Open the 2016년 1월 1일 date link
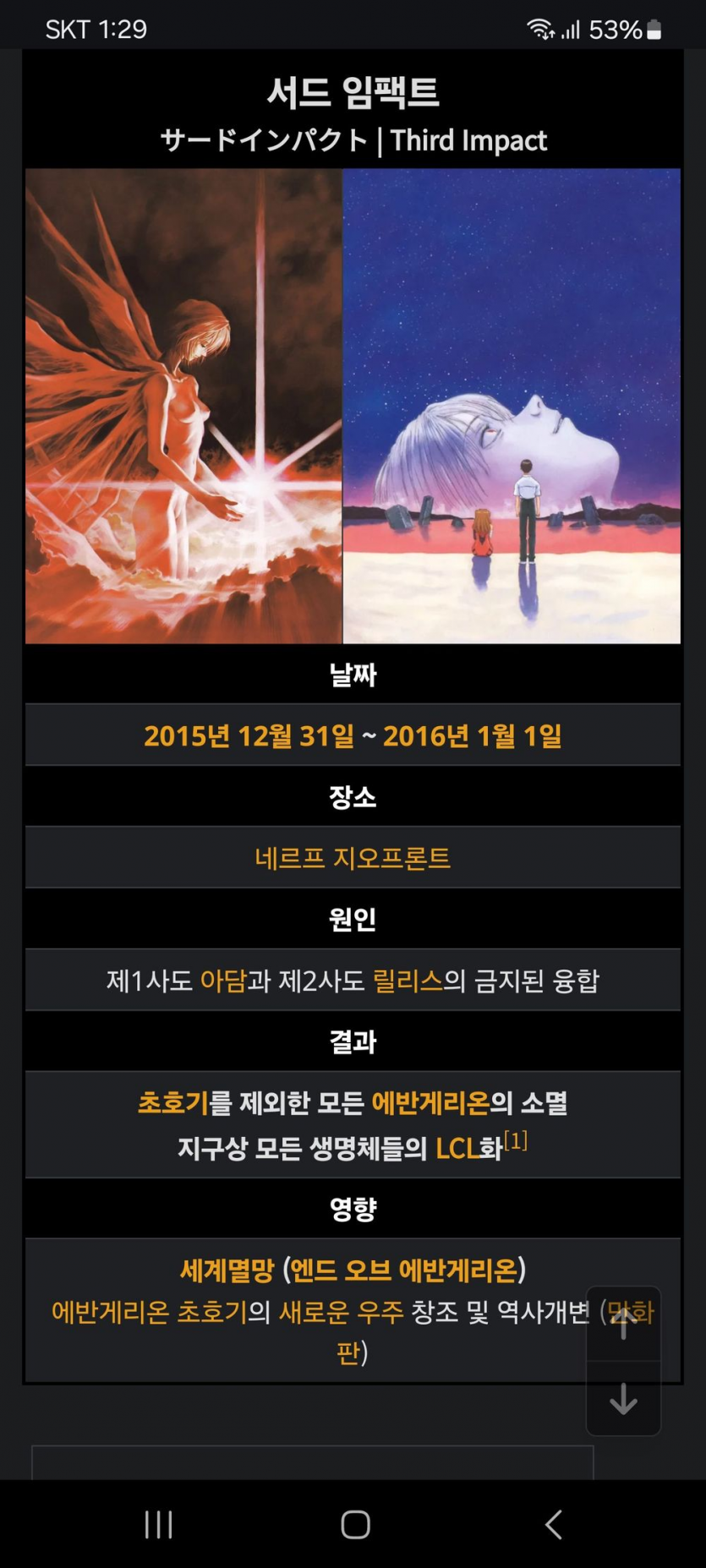This screenshot has width=706, height=1568. tap(472, 735)
